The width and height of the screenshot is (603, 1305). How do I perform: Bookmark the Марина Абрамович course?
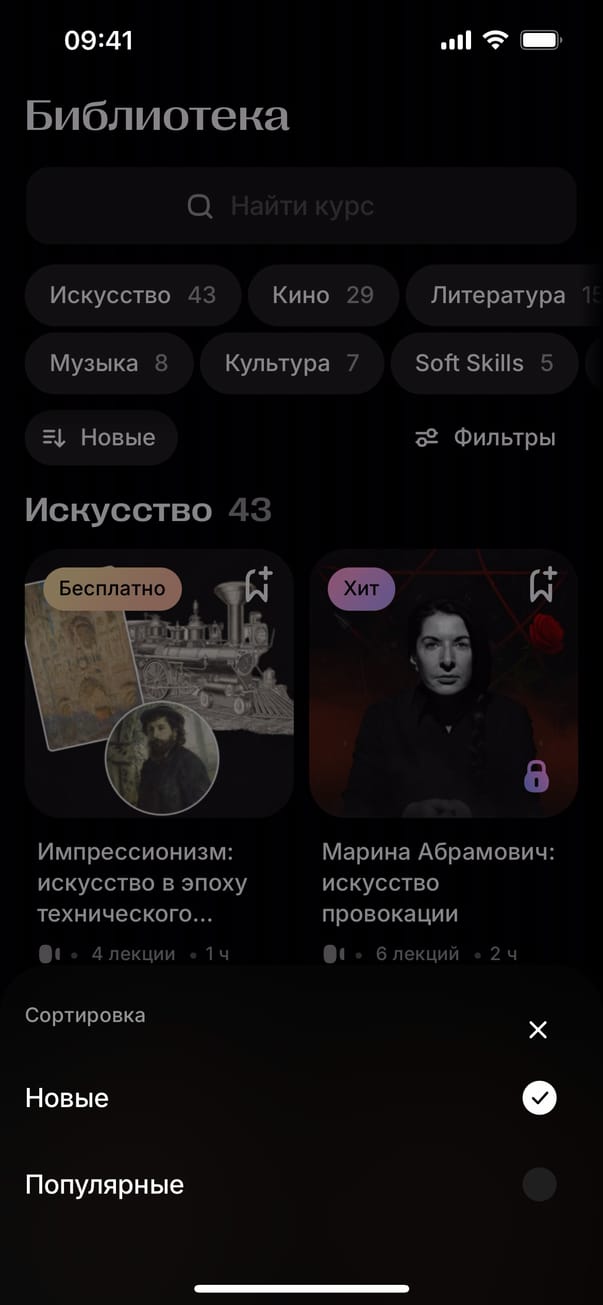pos(542,585)
